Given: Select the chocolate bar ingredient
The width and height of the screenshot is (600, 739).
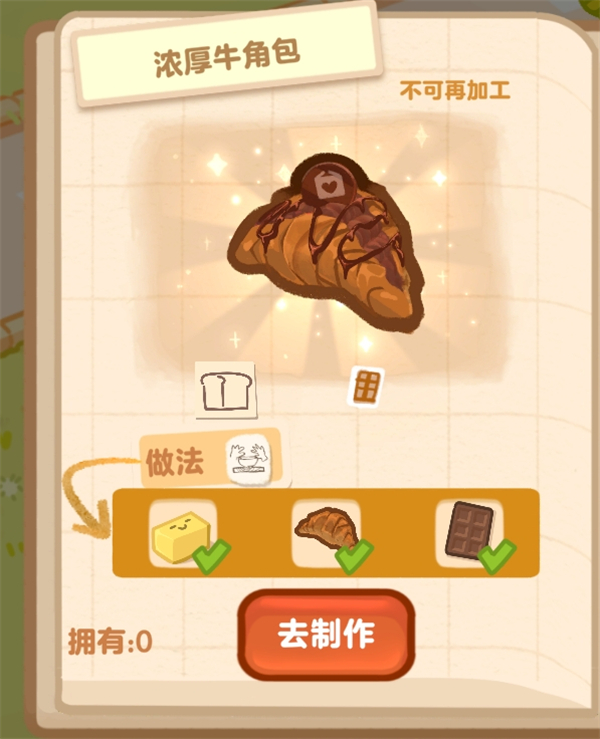Looking at the screenshot, I should (468, 533).
